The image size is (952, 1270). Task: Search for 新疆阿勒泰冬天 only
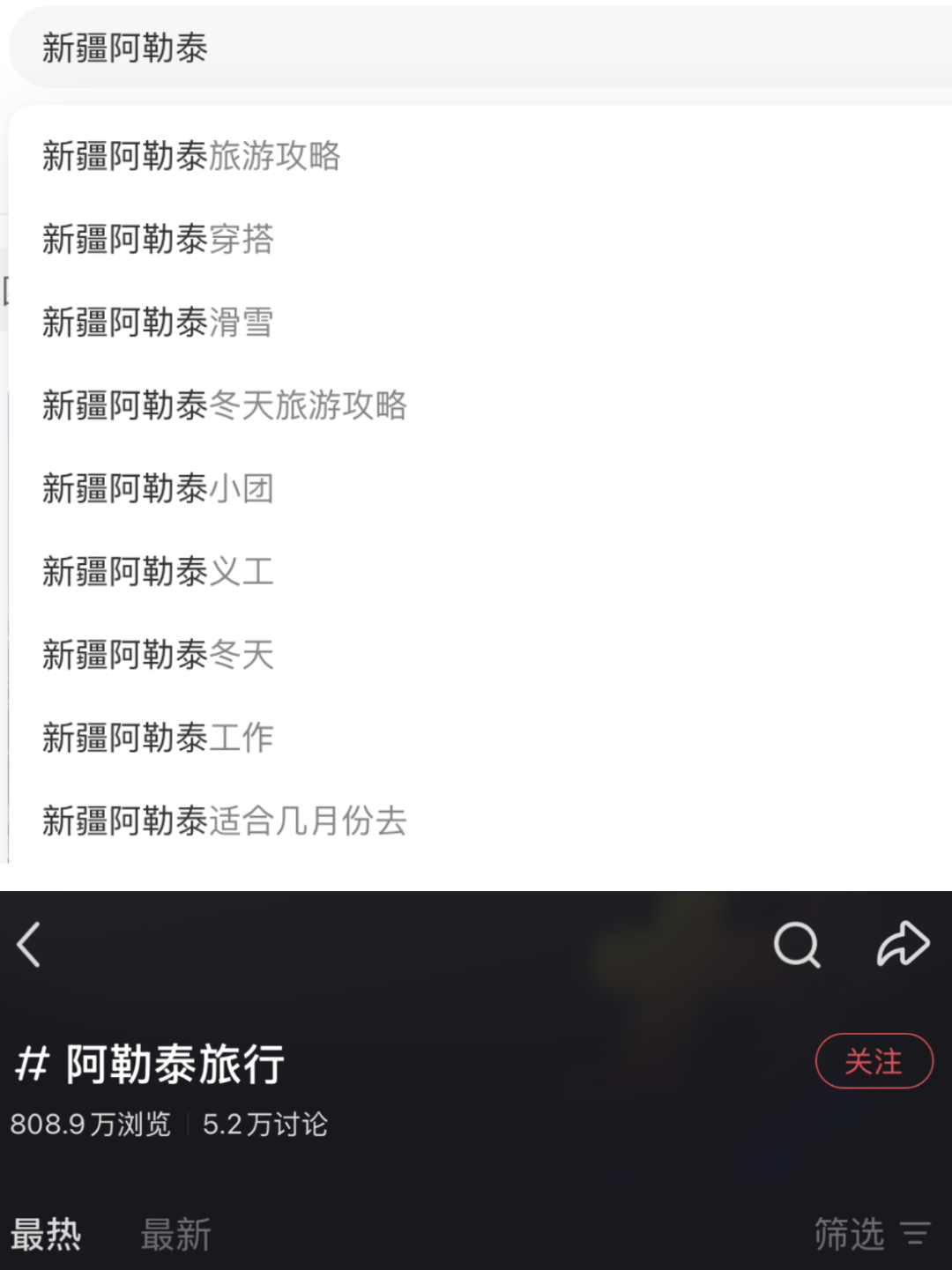[x=159, y=655]
